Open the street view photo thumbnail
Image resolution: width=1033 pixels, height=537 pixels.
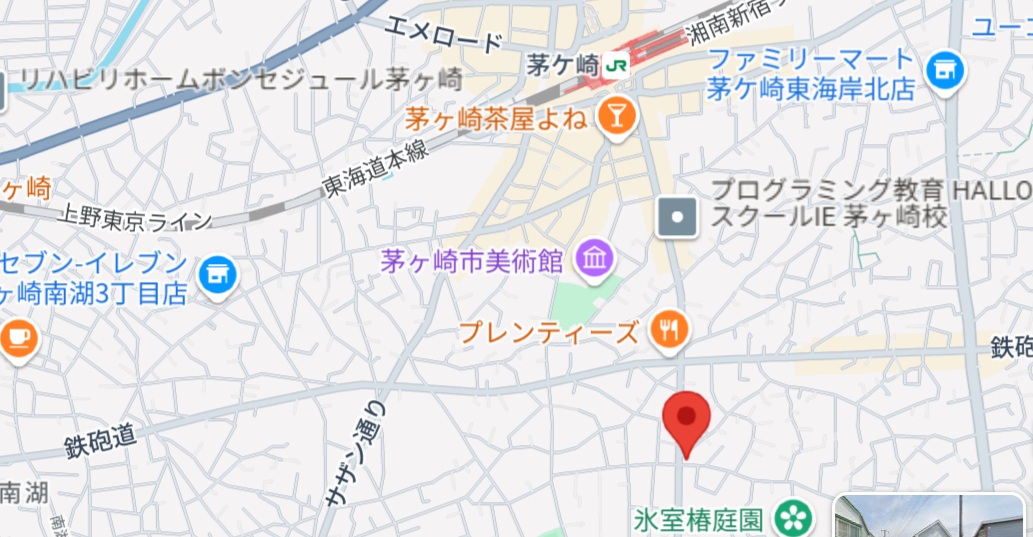(930, 516)
